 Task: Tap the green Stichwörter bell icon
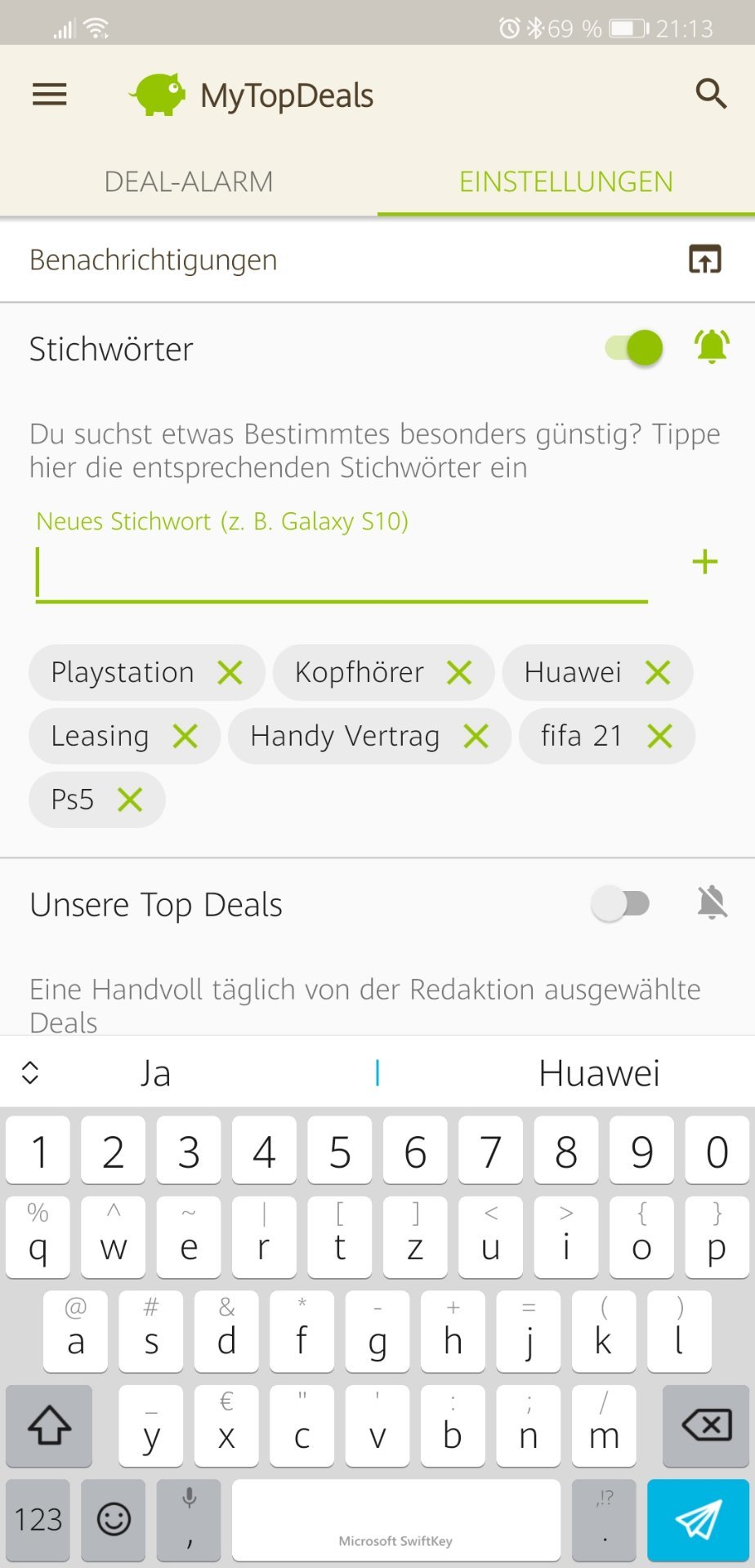(x=712, y=348)
